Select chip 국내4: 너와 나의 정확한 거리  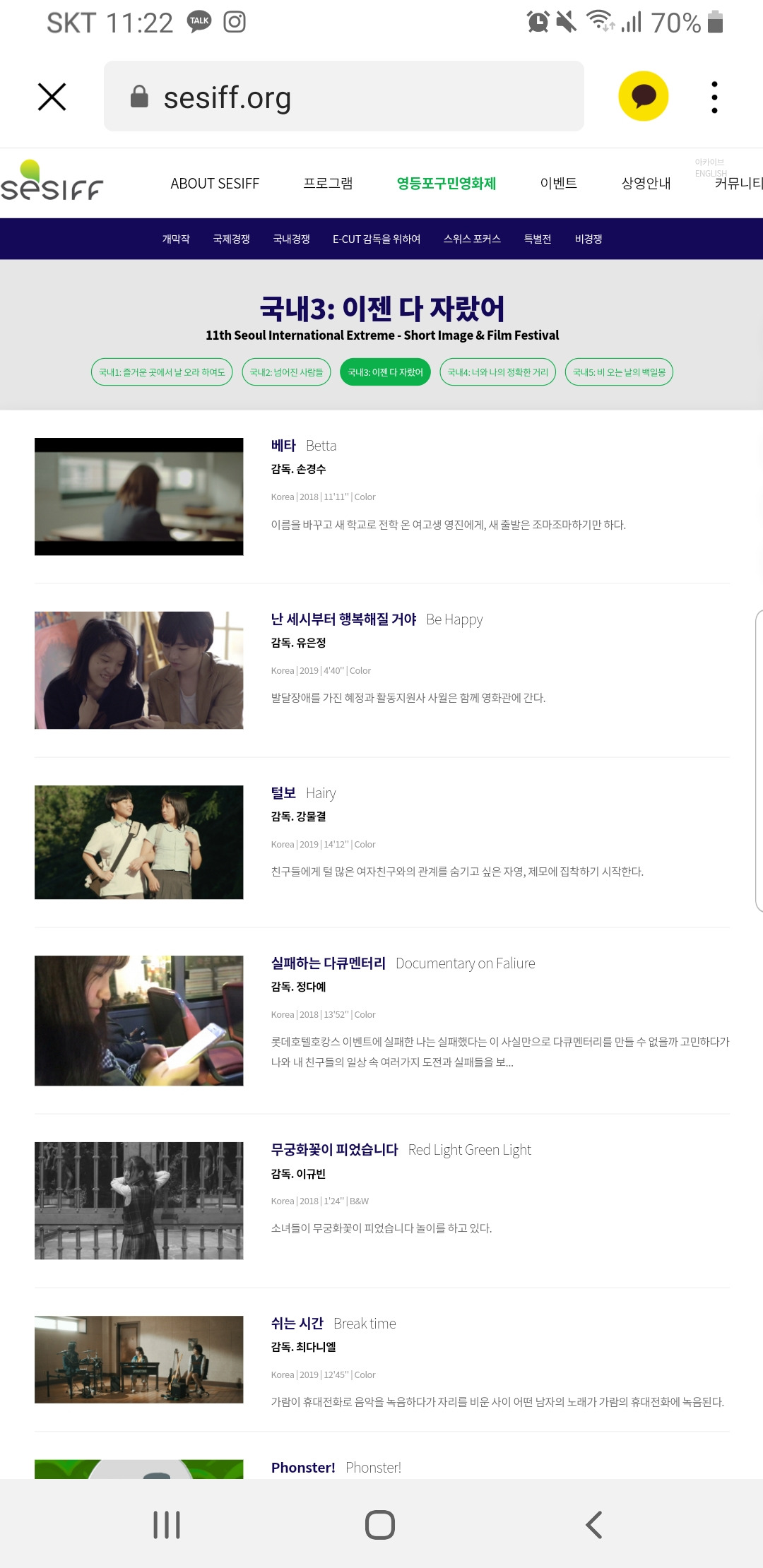(x=498, y=372)
